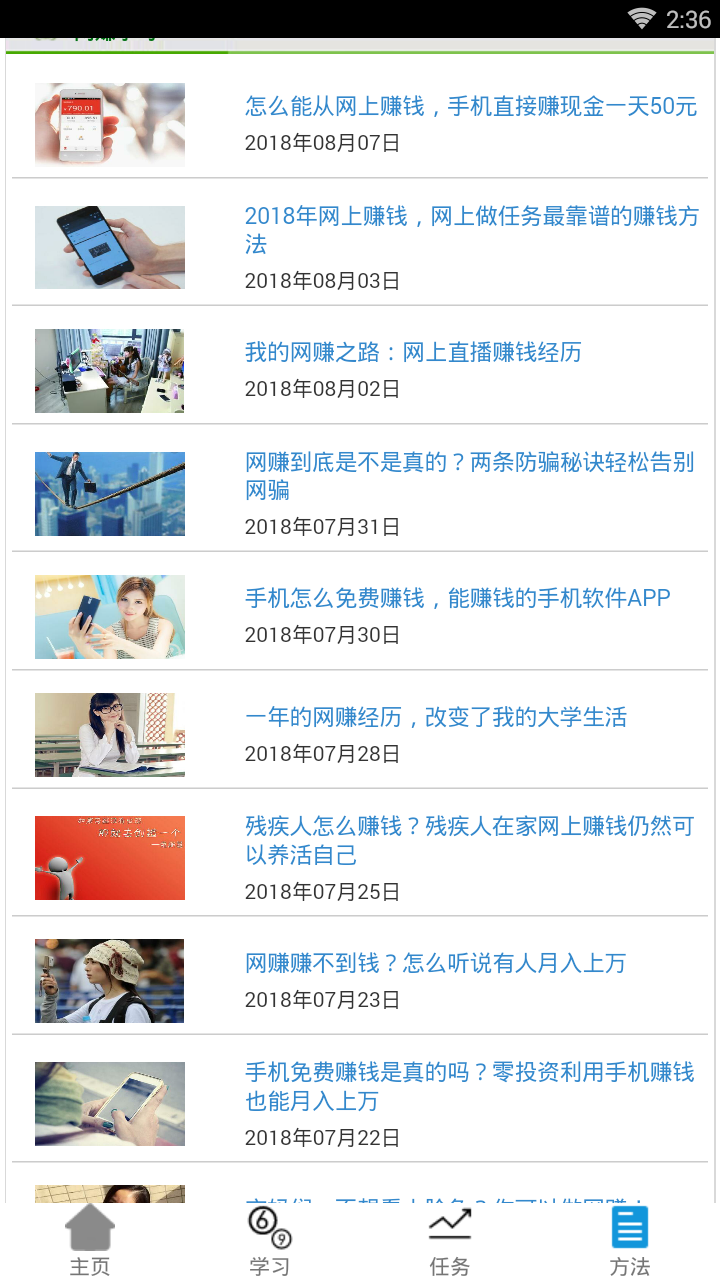The height and width of the screenshot is (1280, 720).
Task: Select the 方法 tab
Action: tap(630, 1241)
